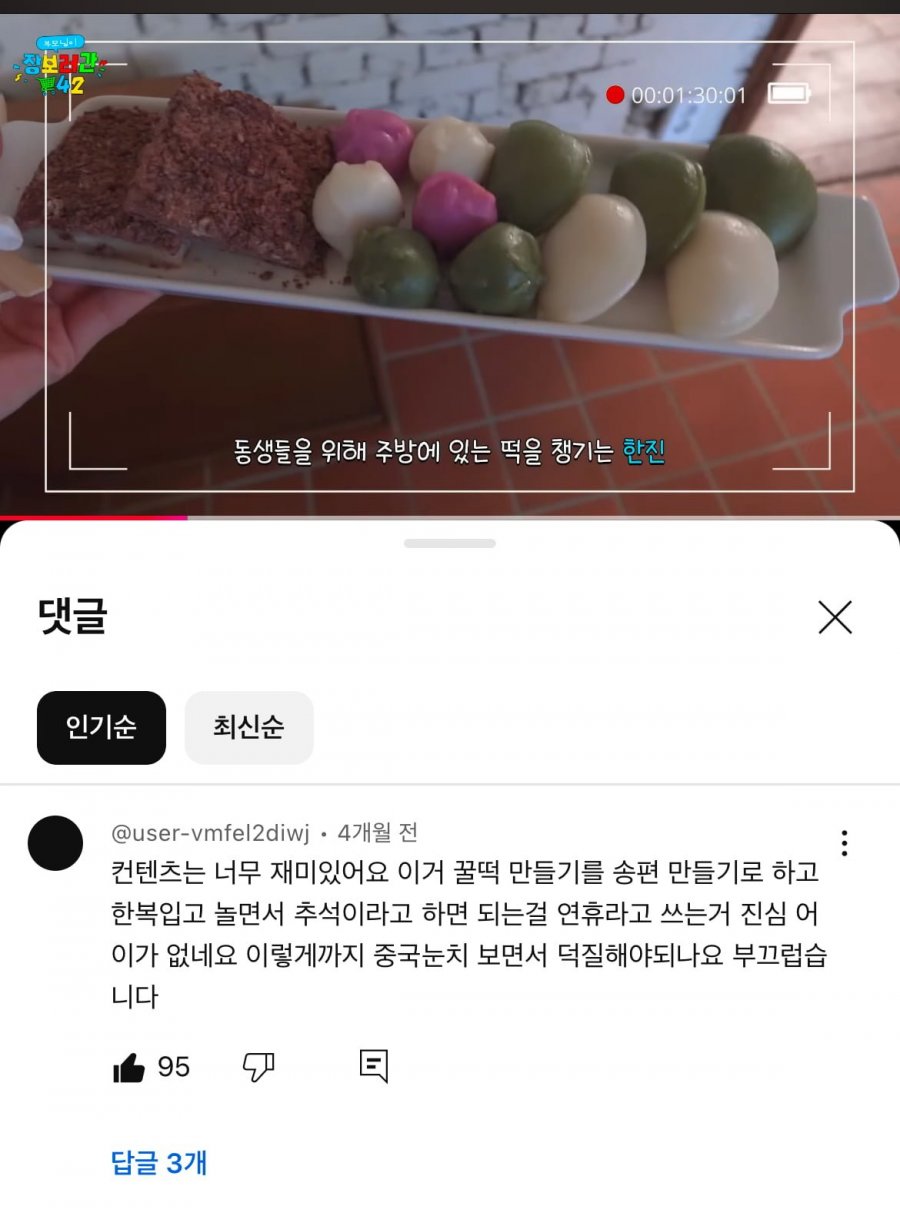The image size is (900, 1216).
Task: Tap the comments panel drag handle
Action: pos(450,543)
